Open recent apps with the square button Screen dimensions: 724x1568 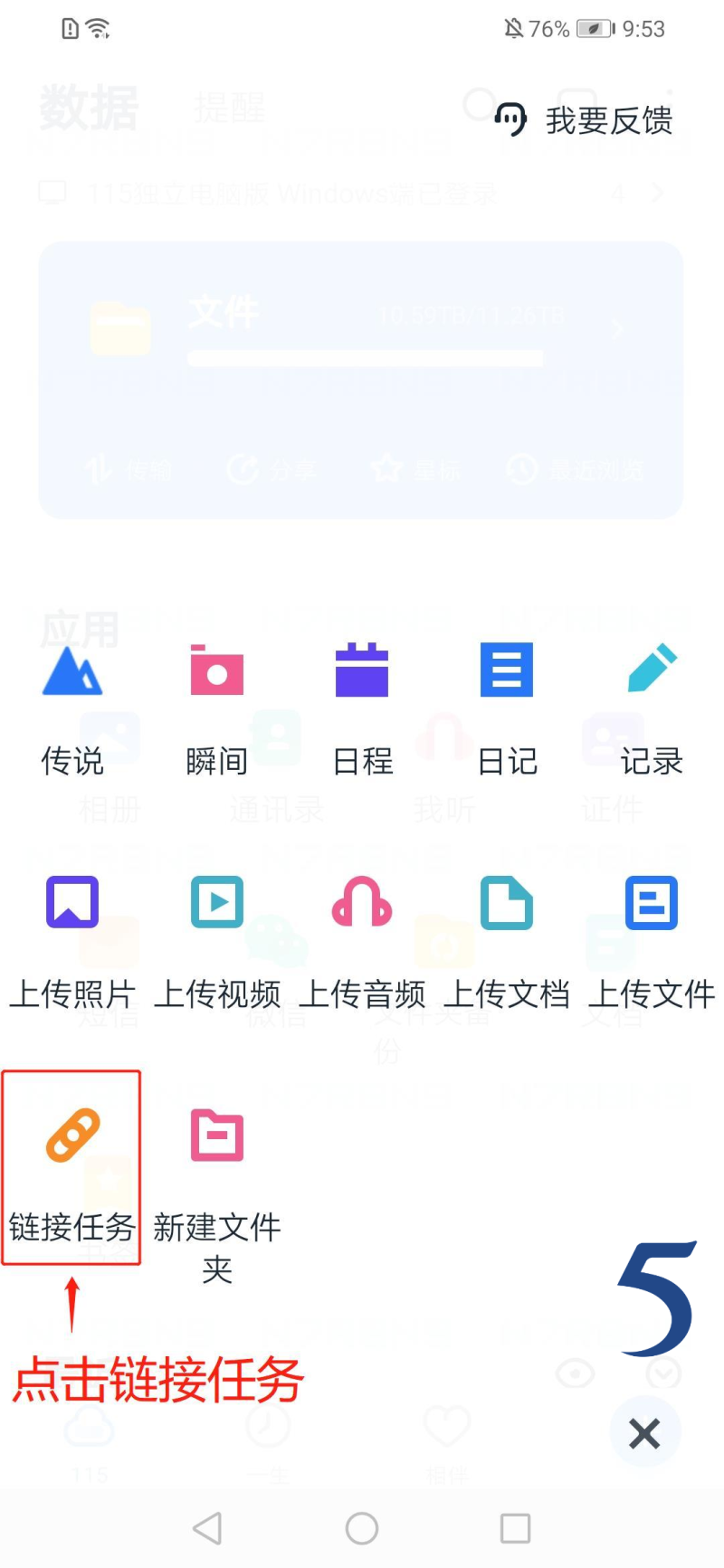coord(515,1529)
